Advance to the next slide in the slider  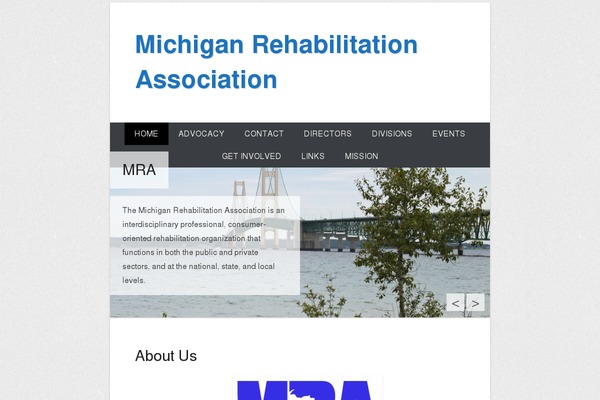[475, 303]
